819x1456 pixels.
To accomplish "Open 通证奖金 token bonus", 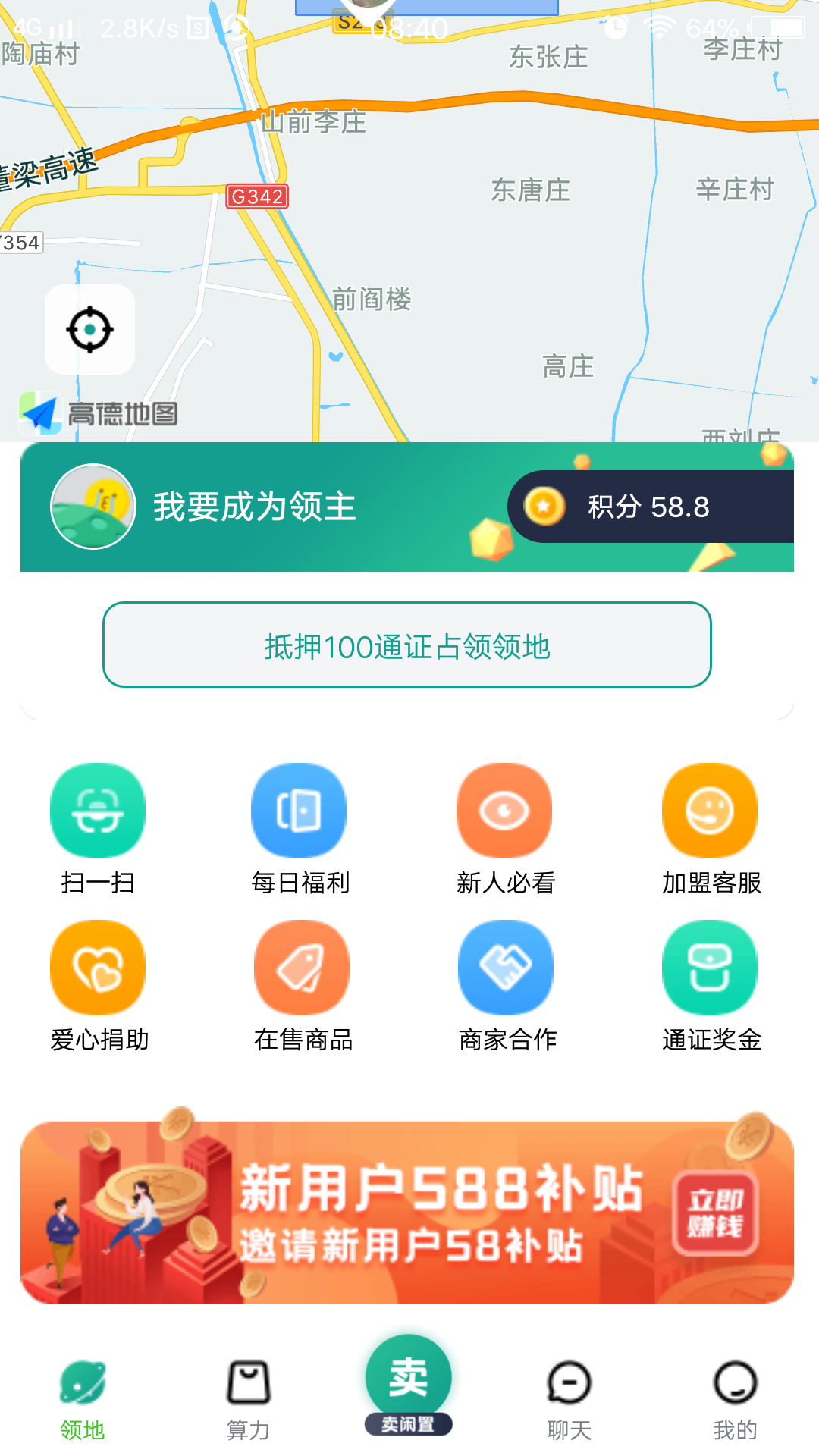I will 711,987.
